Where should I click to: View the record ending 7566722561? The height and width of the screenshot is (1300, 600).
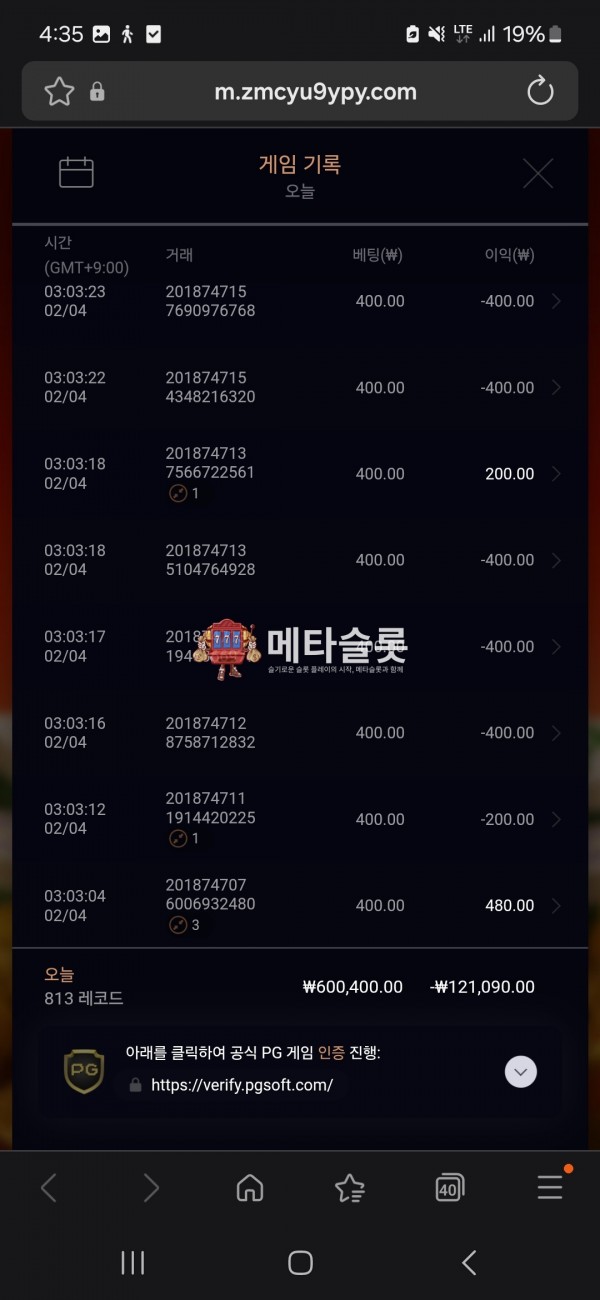(x=556, y=474)
